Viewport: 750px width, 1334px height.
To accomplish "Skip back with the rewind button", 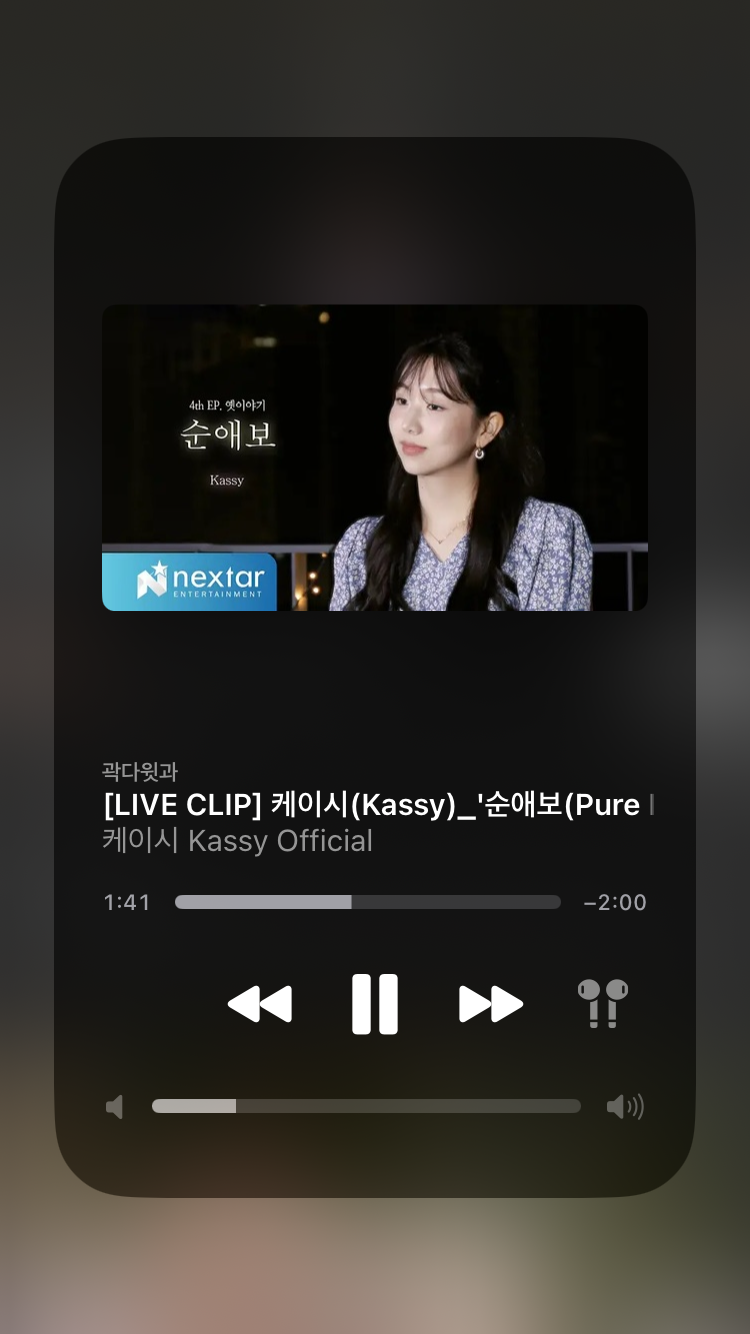I will tap(260, 1004).
